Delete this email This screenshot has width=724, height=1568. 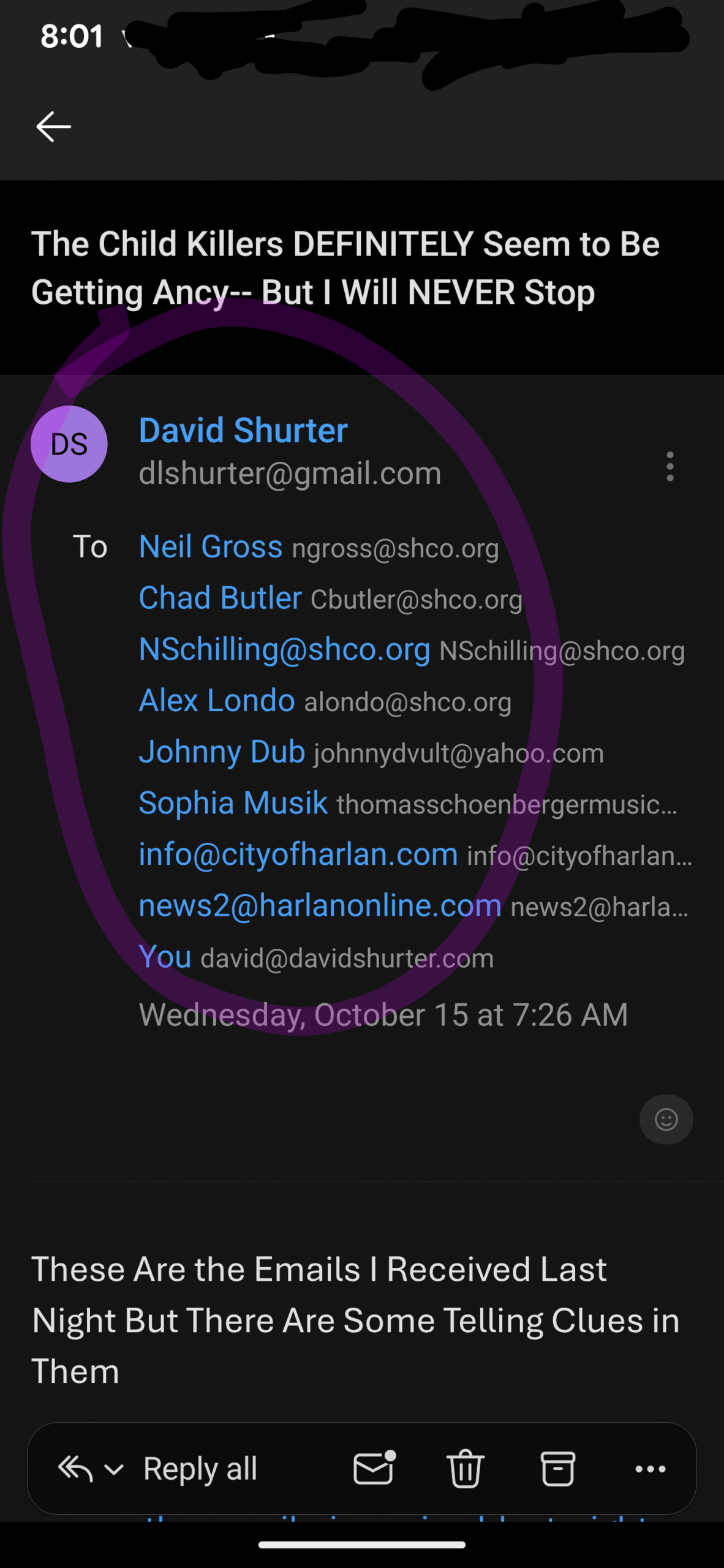click(x=466, y=1468)
